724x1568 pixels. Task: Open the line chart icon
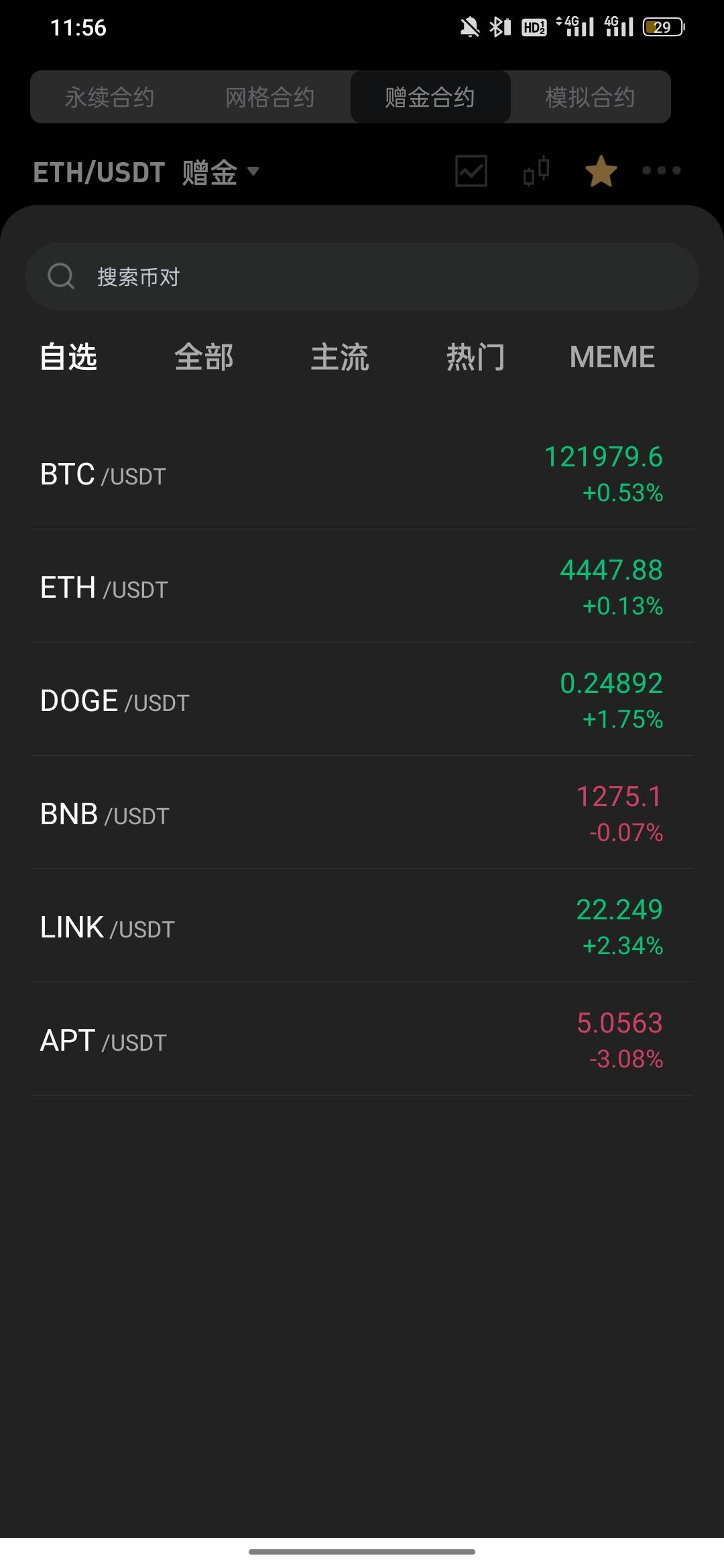pos(471,171)
